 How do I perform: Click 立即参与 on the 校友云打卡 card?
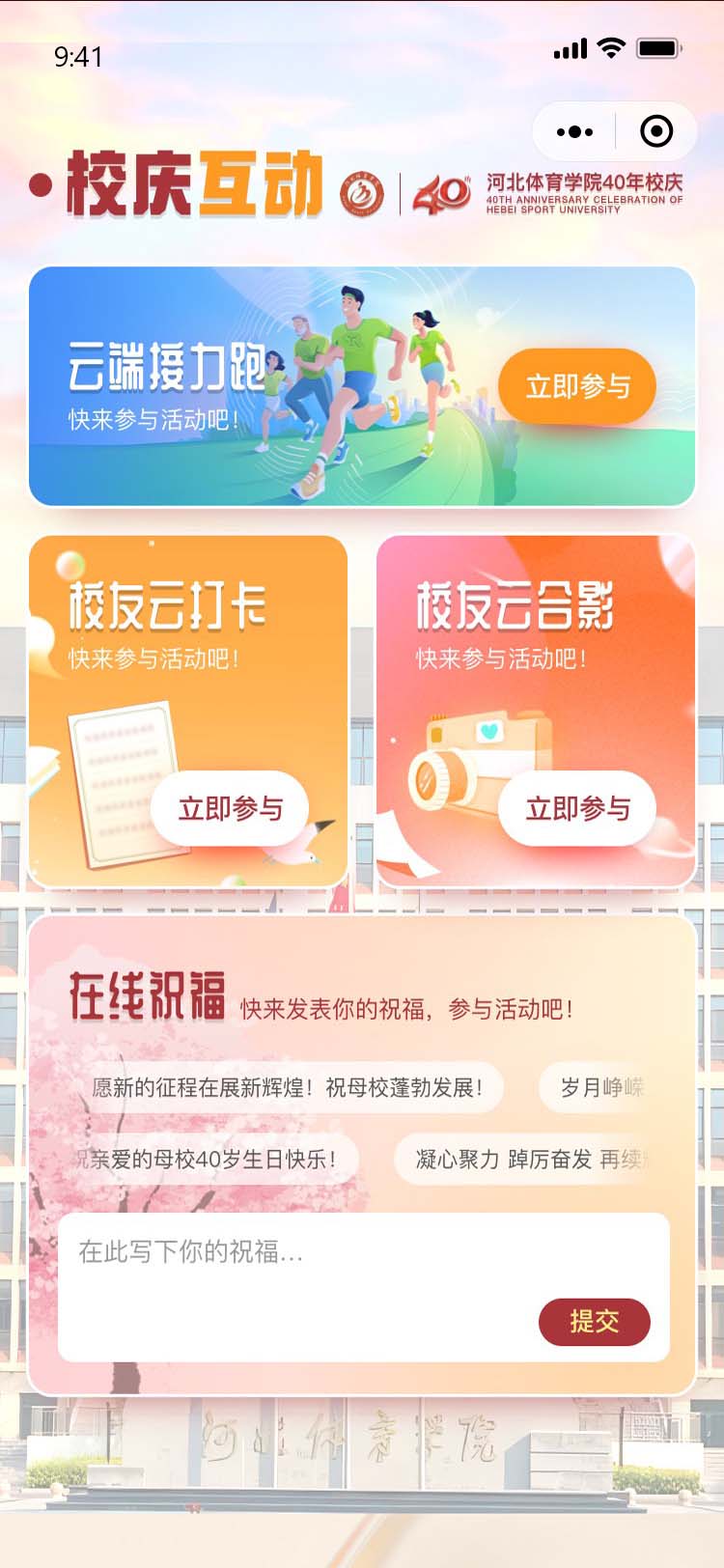230,809
